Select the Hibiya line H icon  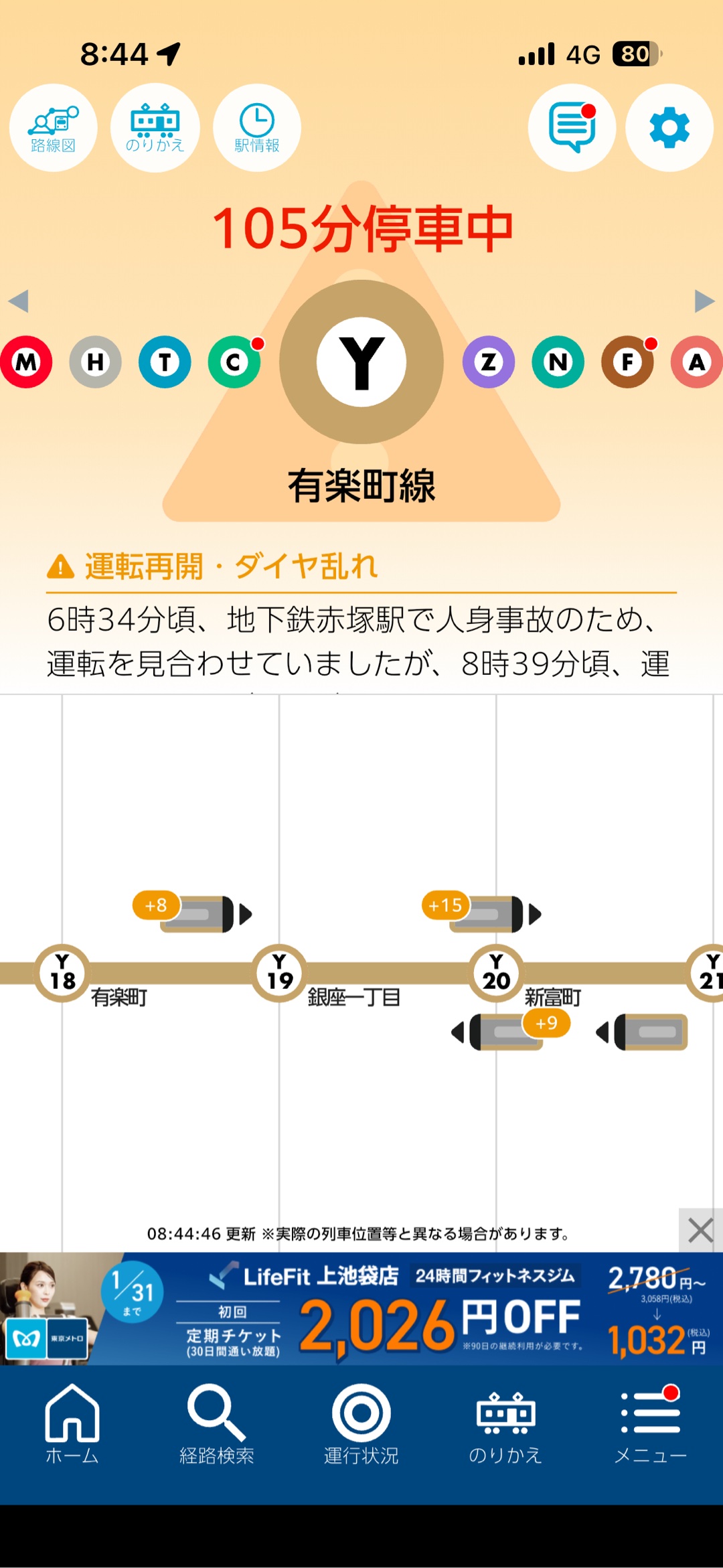pos(96,362)
